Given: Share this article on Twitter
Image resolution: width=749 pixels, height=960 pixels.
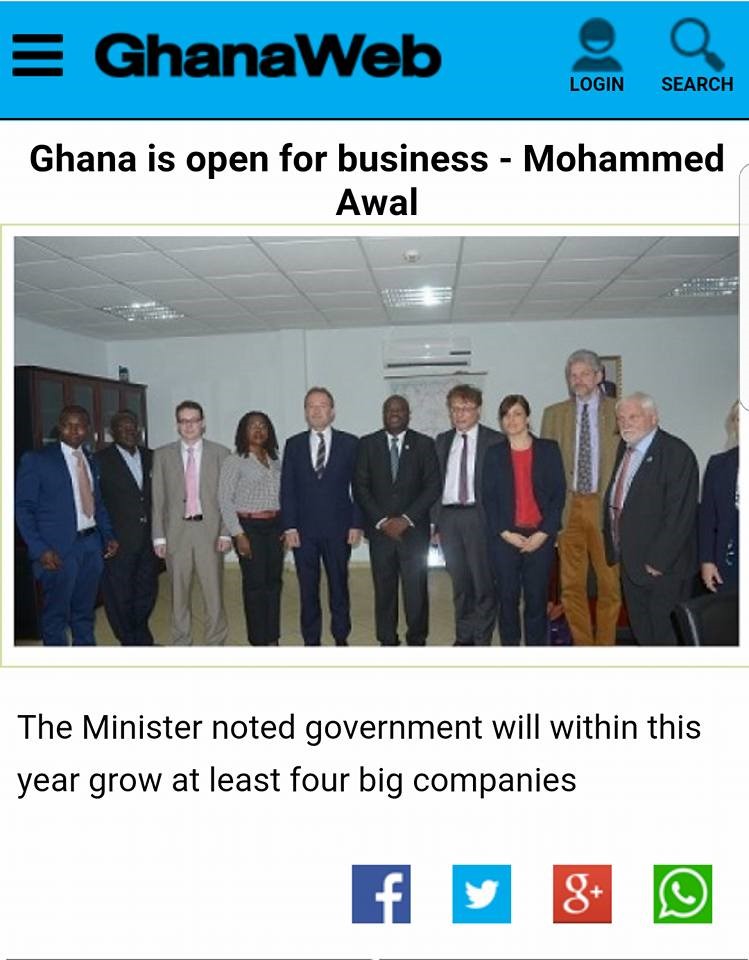Looking at the screenshot, I should 481,894.
